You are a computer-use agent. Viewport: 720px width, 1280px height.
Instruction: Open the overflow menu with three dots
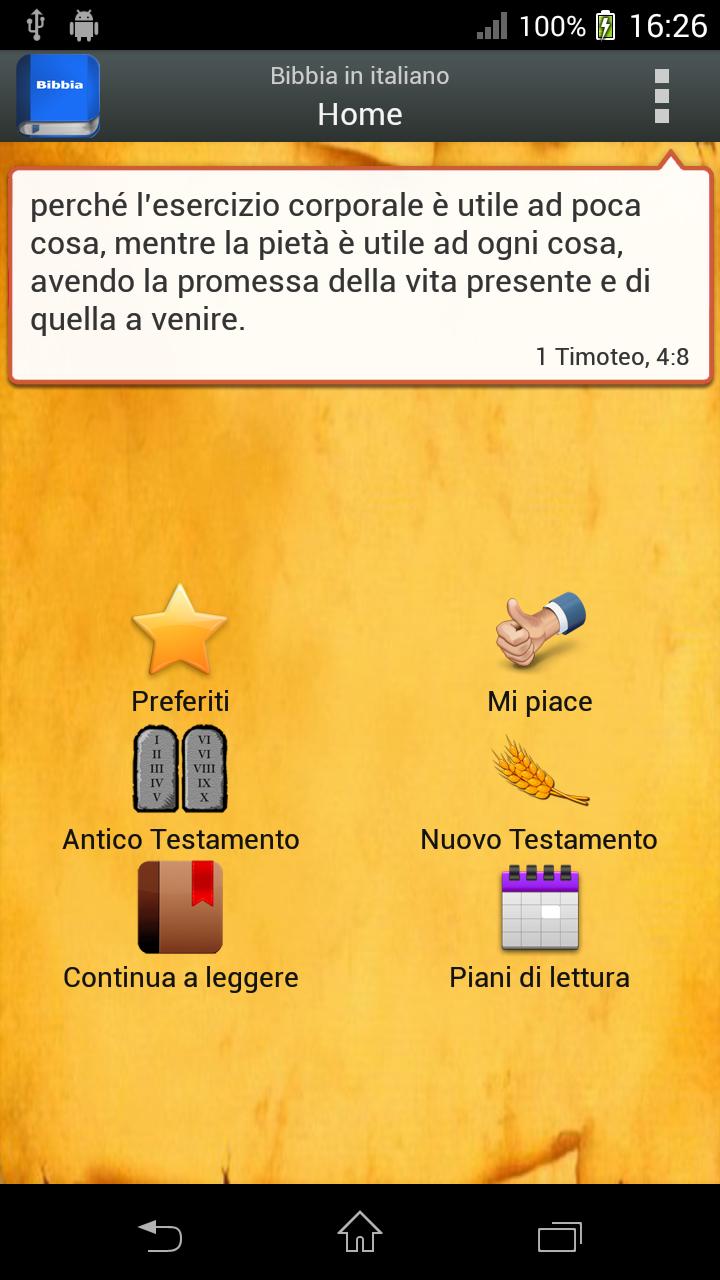point(660,95)
